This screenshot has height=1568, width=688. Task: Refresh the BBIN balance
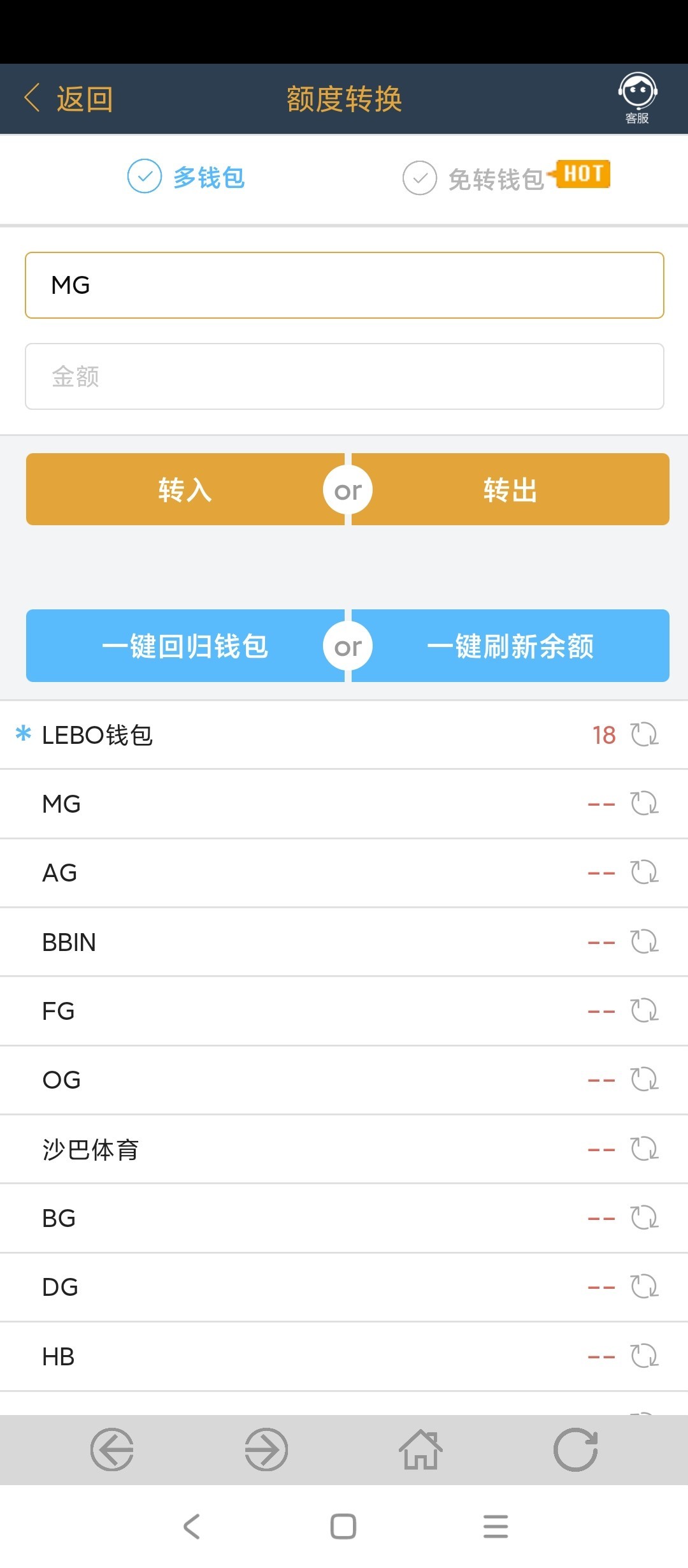point(644,941)
